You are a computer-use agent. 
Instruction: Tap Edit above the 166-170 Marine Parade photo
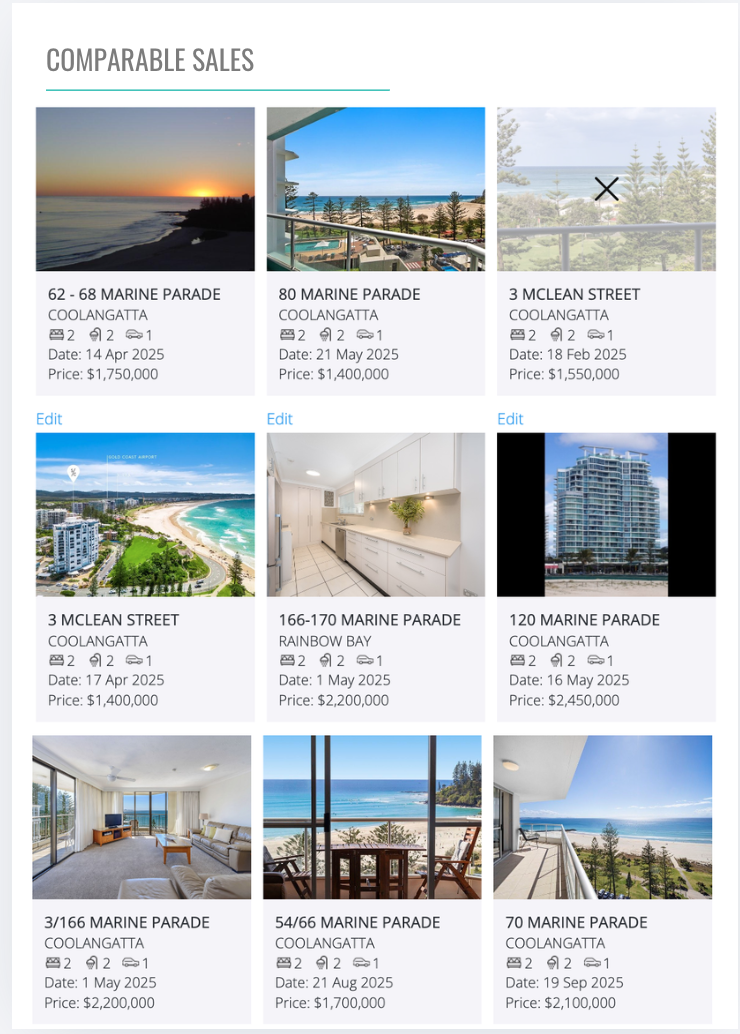tap(280, 419)
